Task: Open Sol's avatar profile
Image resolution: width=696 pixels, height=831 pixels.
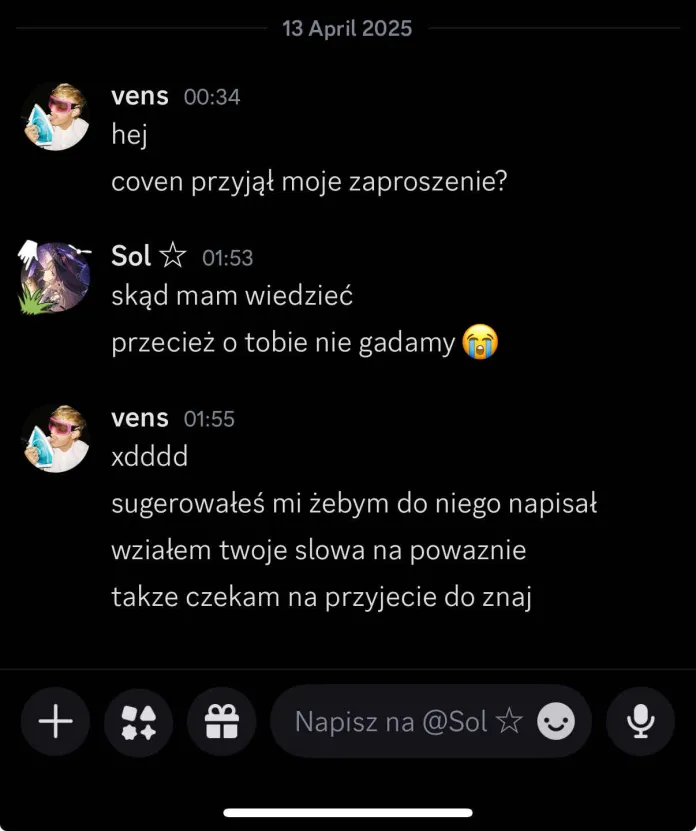Action: (56, 276)
